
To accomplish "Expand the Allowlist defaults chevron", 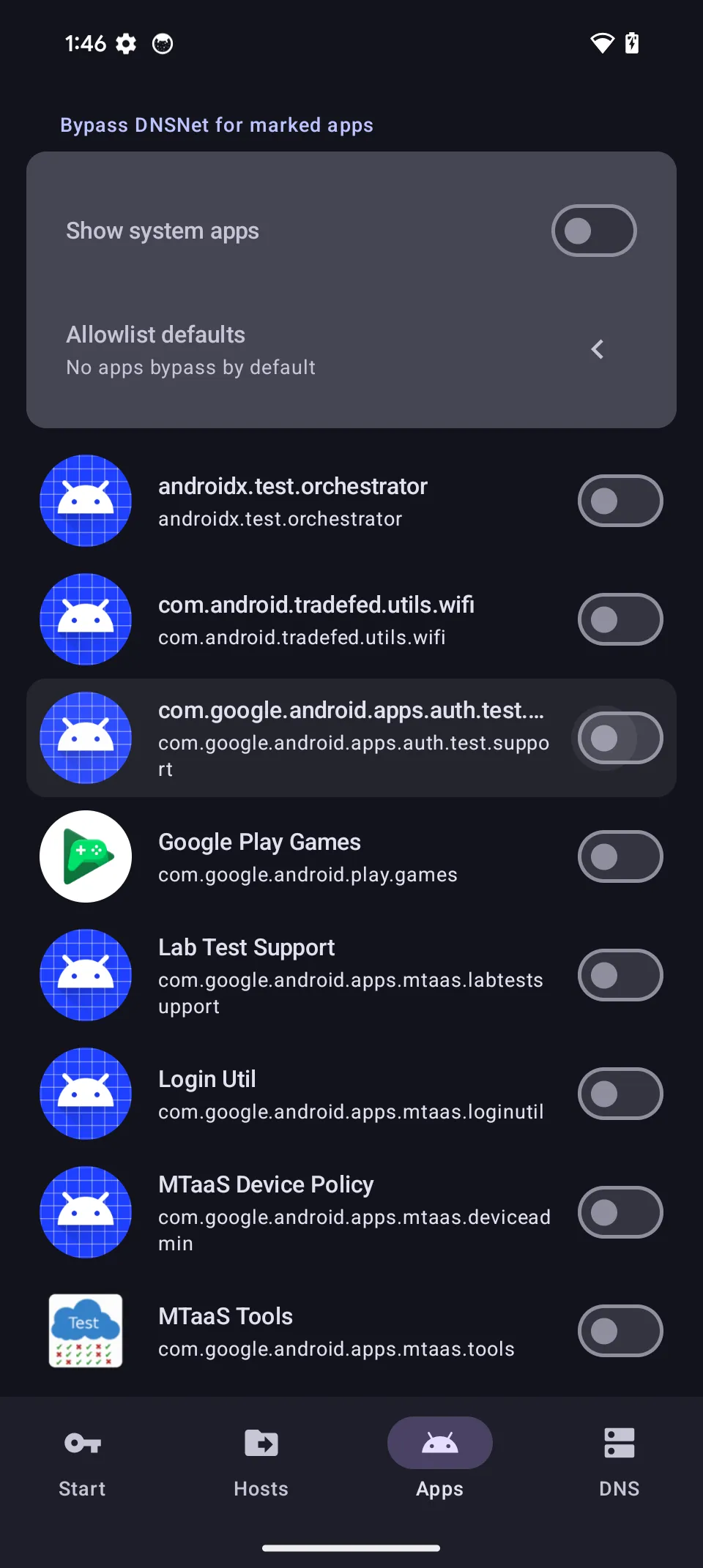I will [x=597, y=349].
